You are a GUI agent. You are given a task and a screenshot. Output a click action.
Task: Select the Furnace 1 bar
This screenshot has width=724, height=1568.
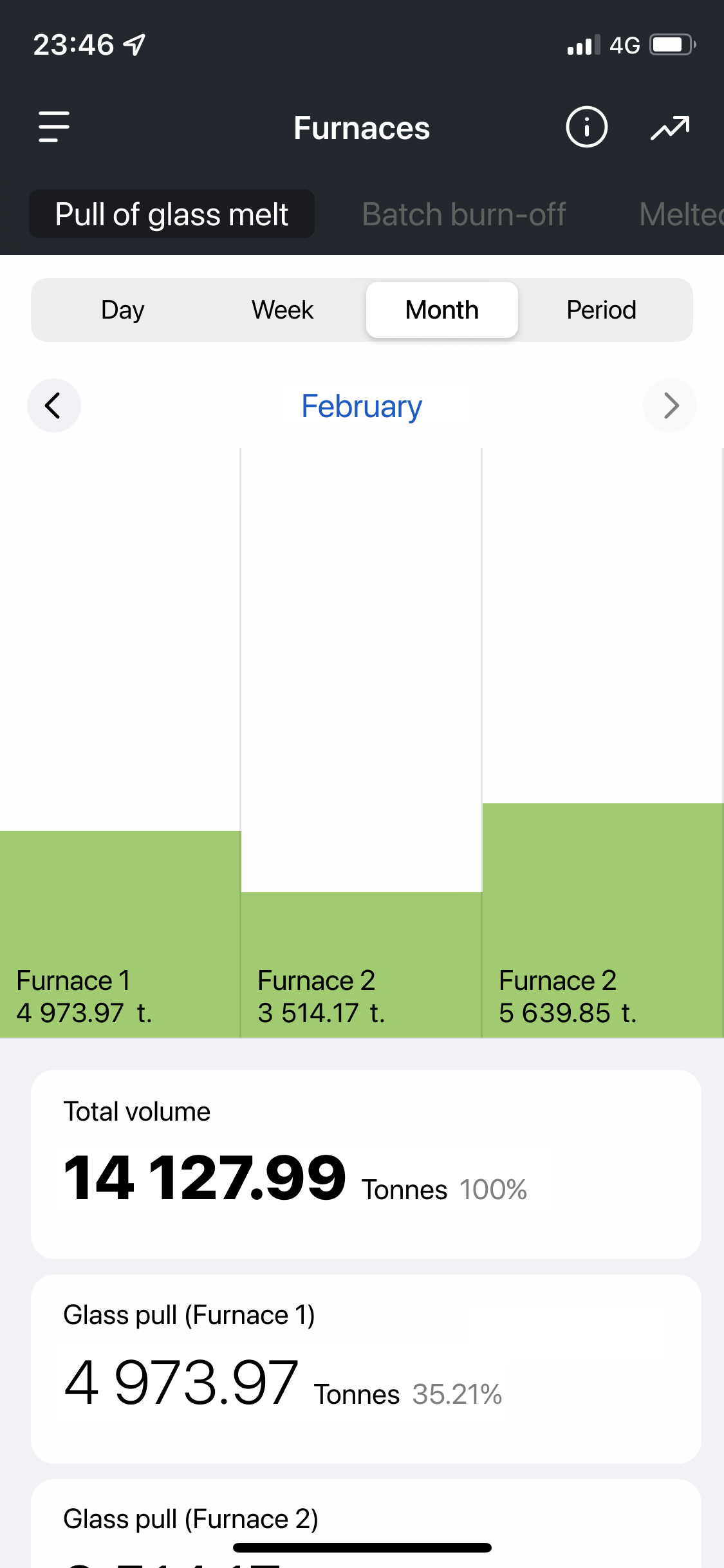(x=120, y=933)
